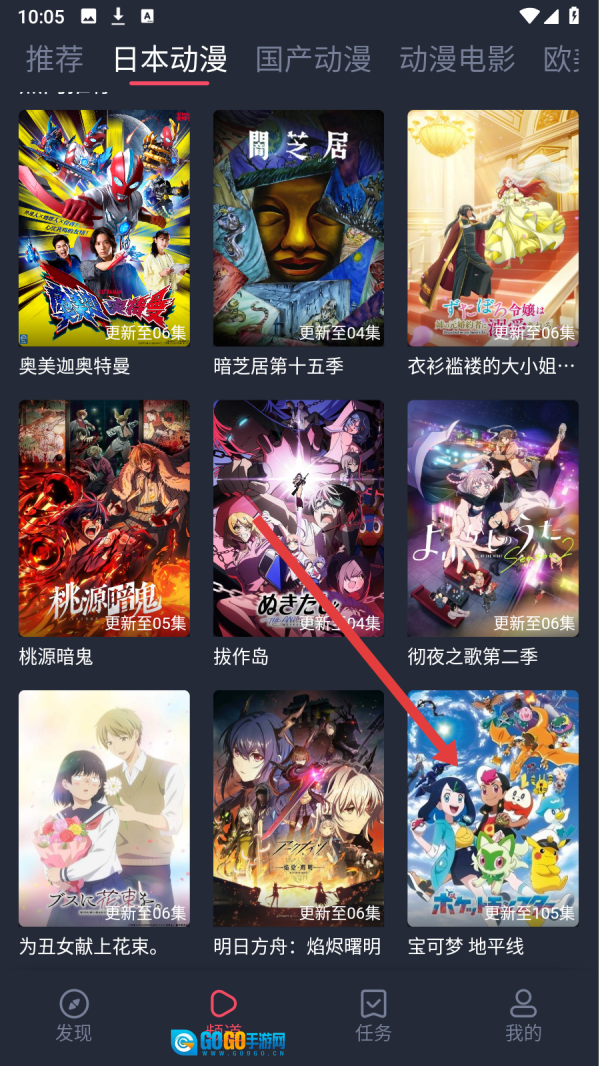The image size is (600, 1066).
Task: Open 为丑女献上花束 anime tile
Action: pos(104,808)
